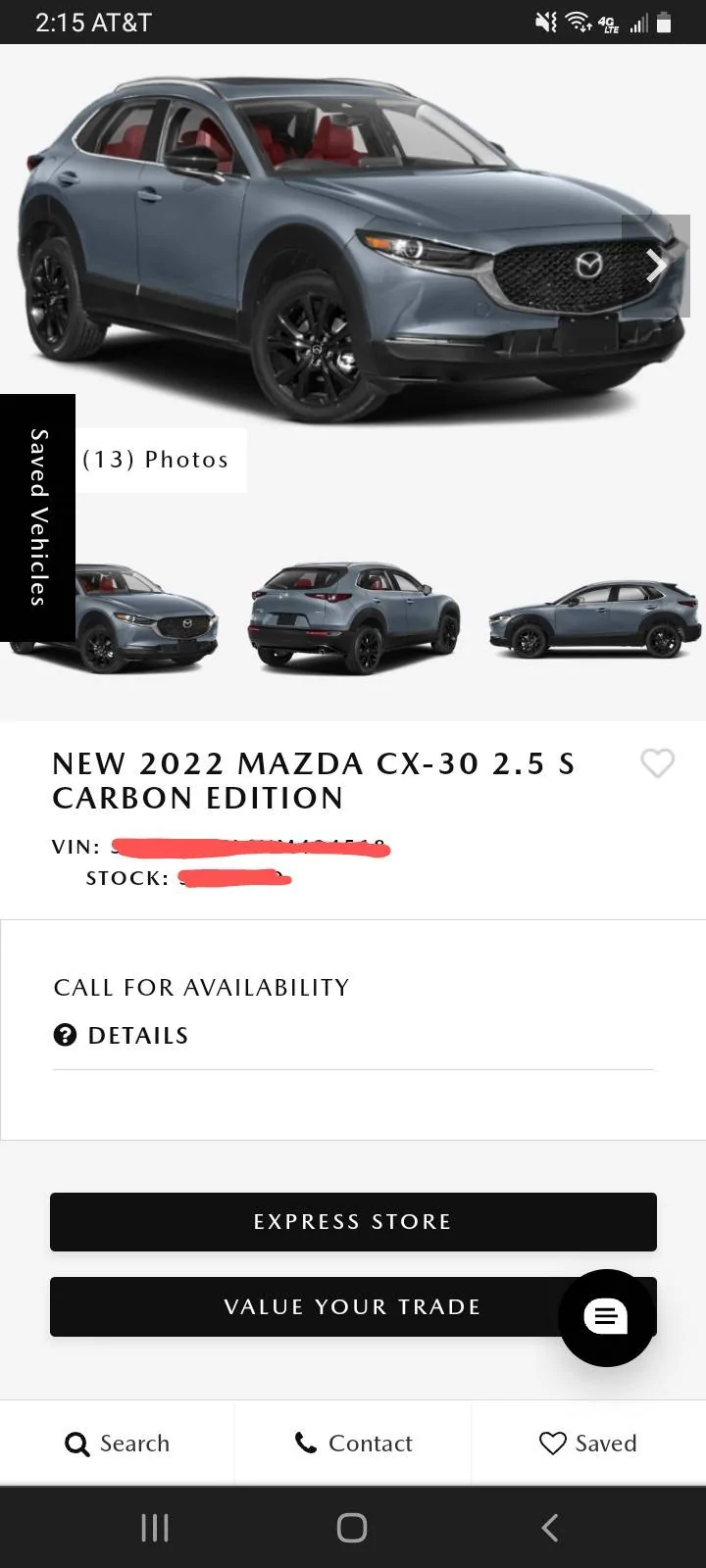Go to the system home screen
Viewport: 706px width, 1568px height.
click(x=352, y=1527)
